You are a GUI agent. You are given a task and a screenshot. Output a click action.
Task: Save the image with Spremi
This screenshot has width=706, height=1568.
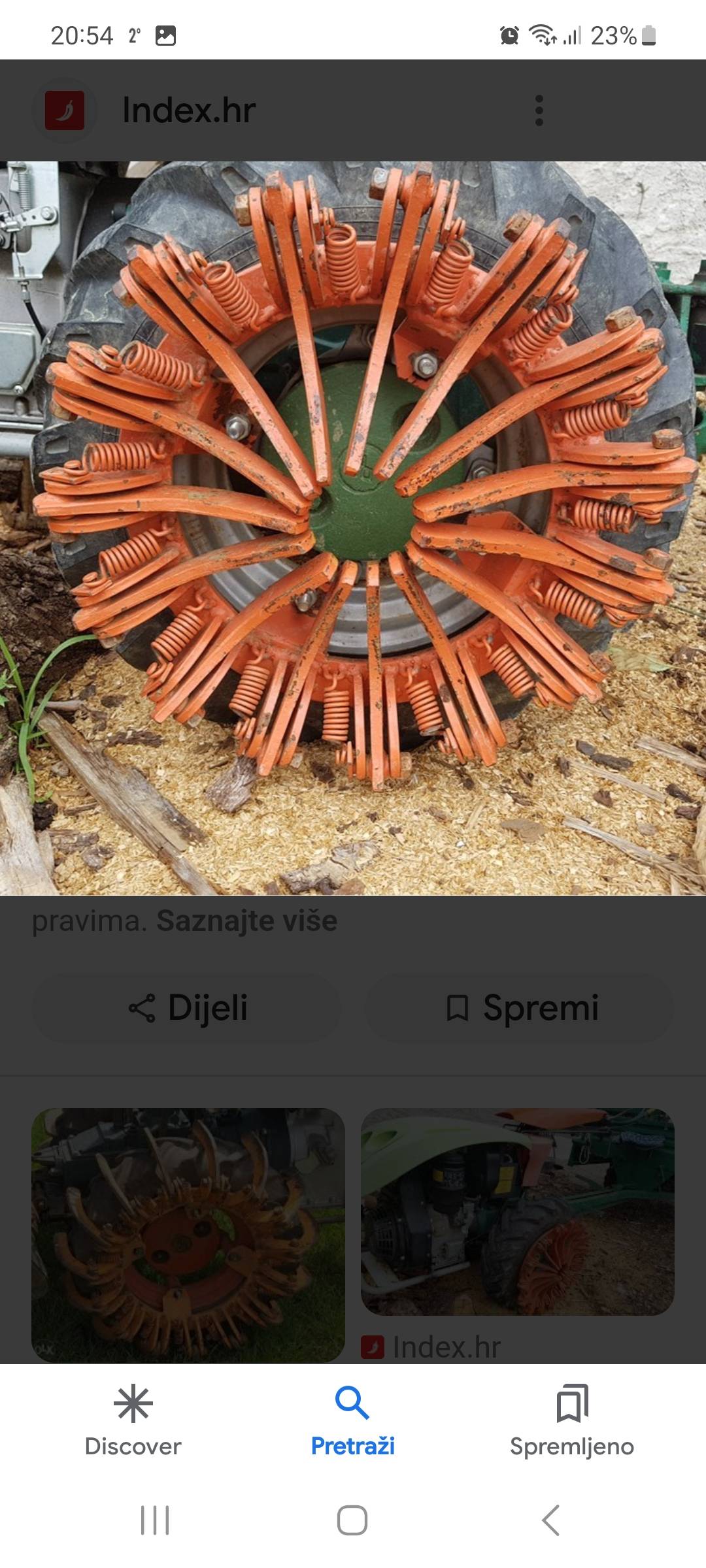click(520, 1007)
